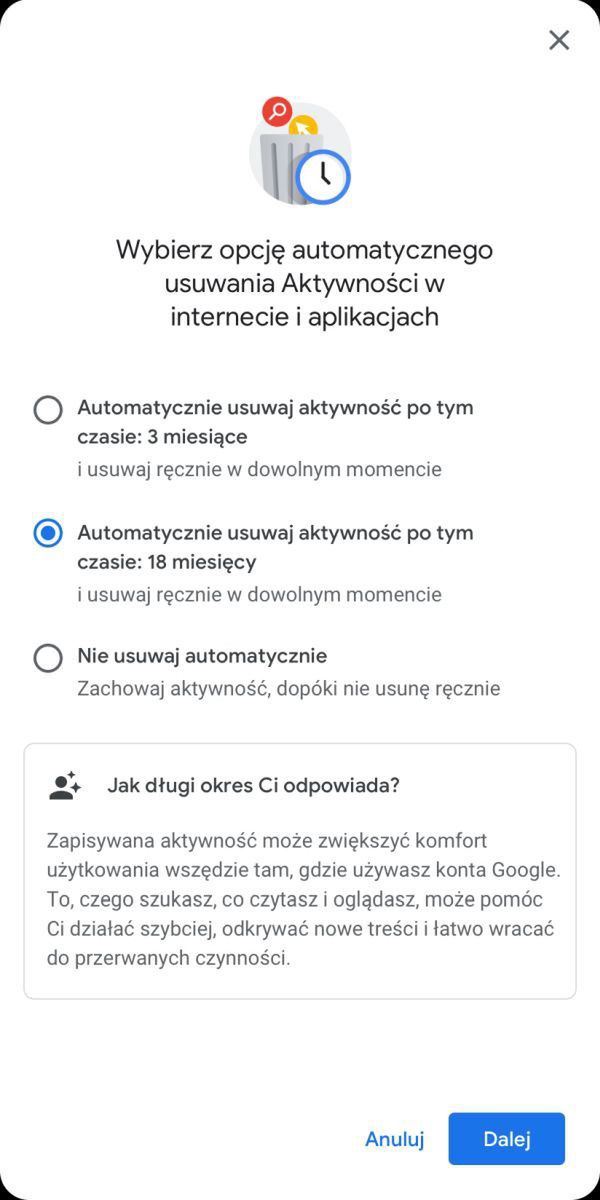
Task: Close the auto-delete dialog with the X
Action: pyautogui.click(x=559, y=40)
